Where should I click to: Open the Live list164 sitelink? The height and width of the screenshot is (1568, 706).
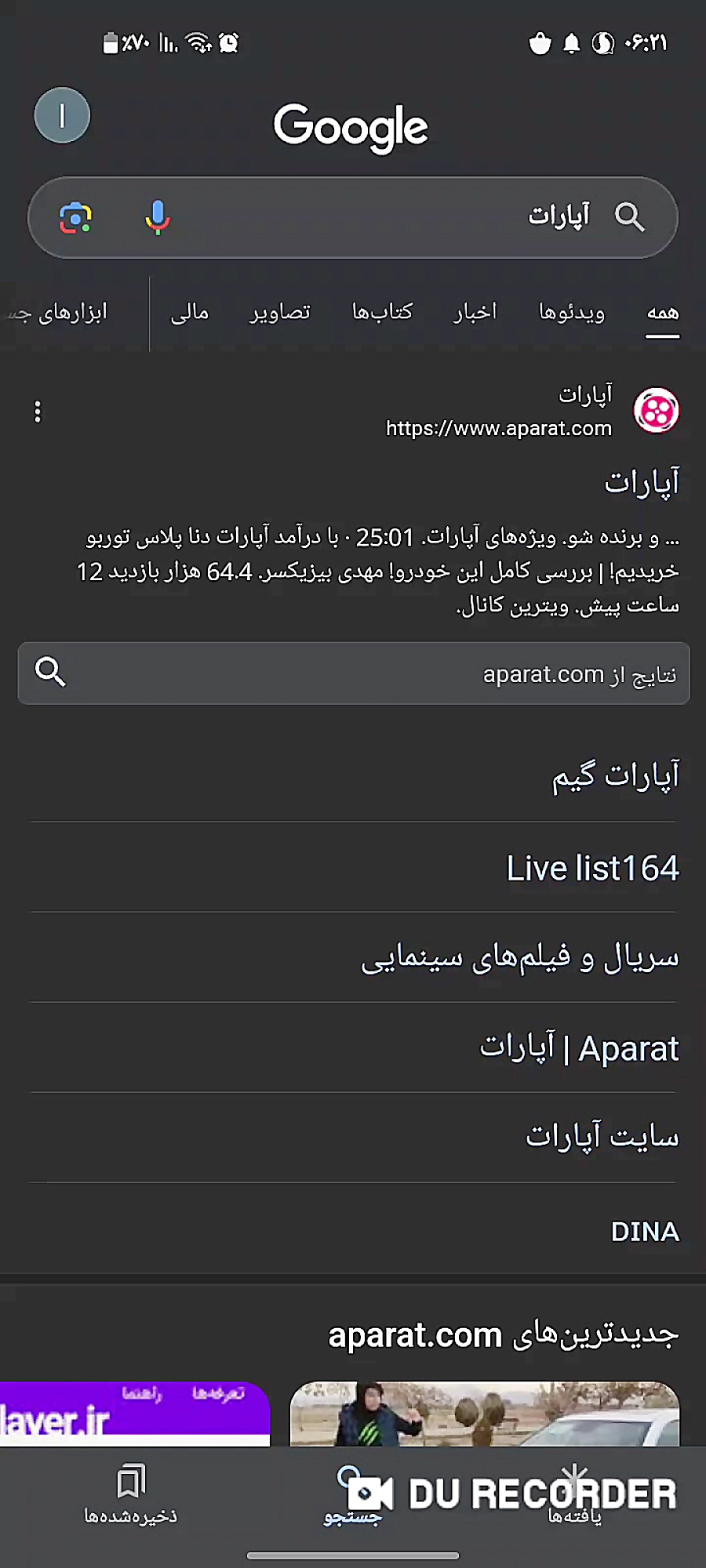point(592,868)
